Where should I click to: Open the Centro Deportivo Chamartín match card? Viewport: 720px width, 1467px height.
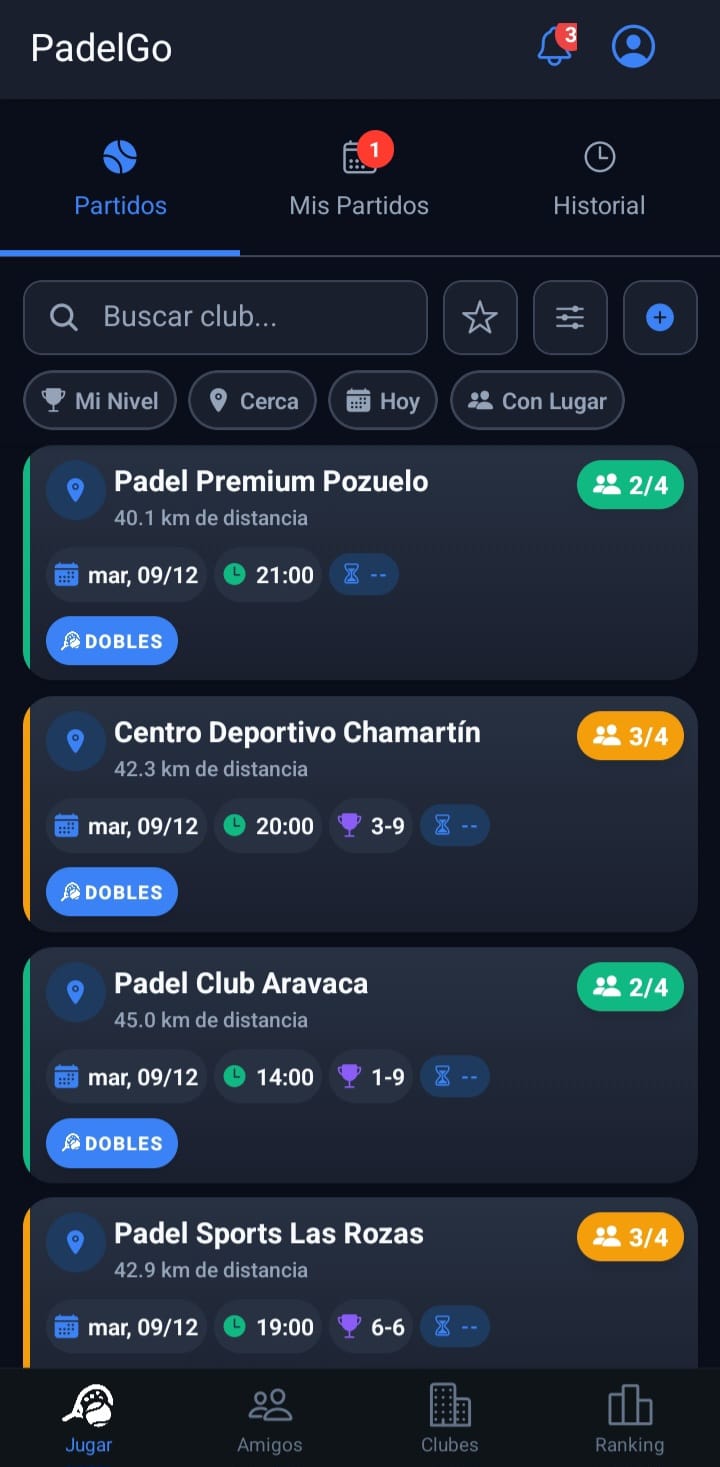pos(360,812)
